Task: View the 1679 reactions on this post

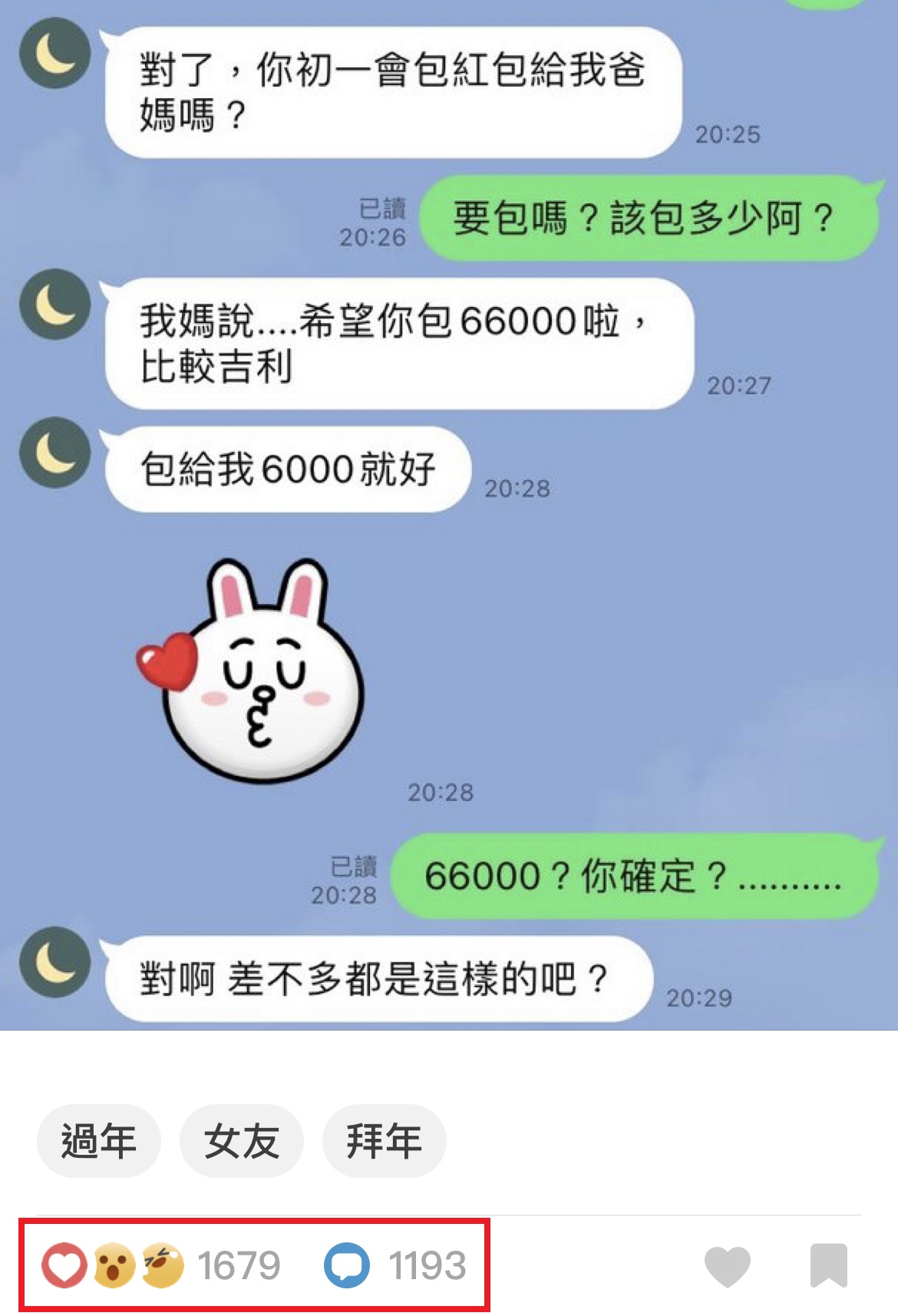Action: 161,1265
